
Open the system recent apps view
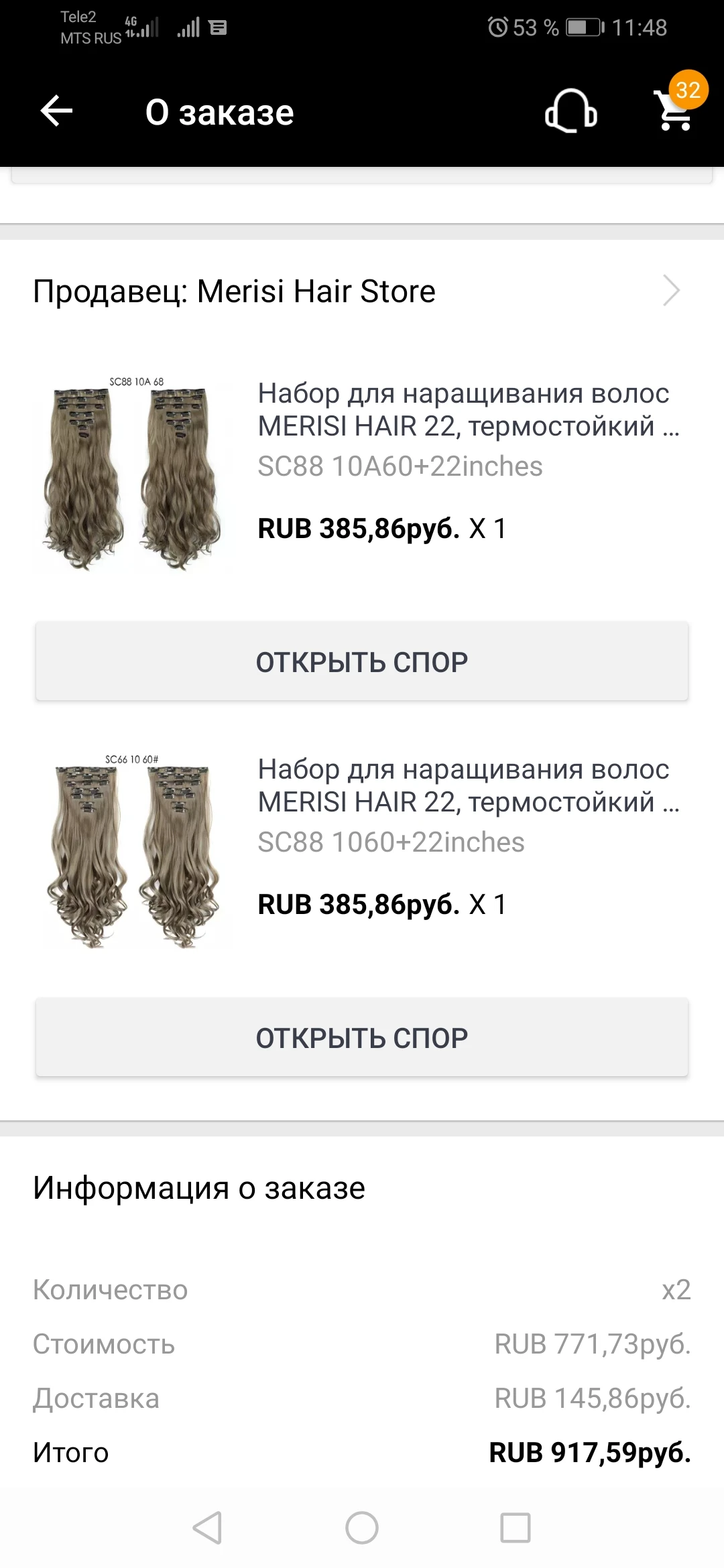(516, 1528)
